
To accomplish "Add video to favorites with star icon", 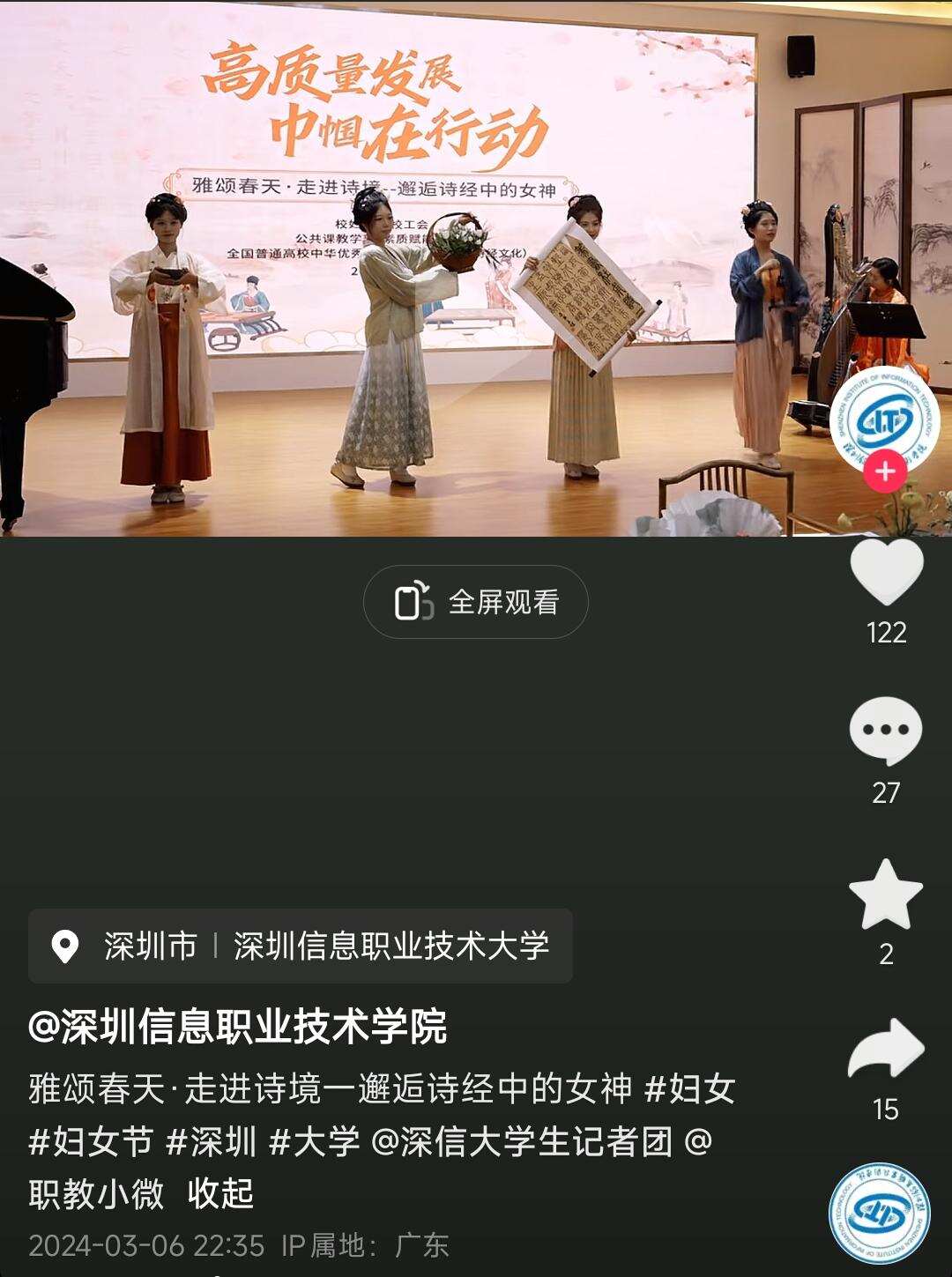I will (x=885, y=896).
